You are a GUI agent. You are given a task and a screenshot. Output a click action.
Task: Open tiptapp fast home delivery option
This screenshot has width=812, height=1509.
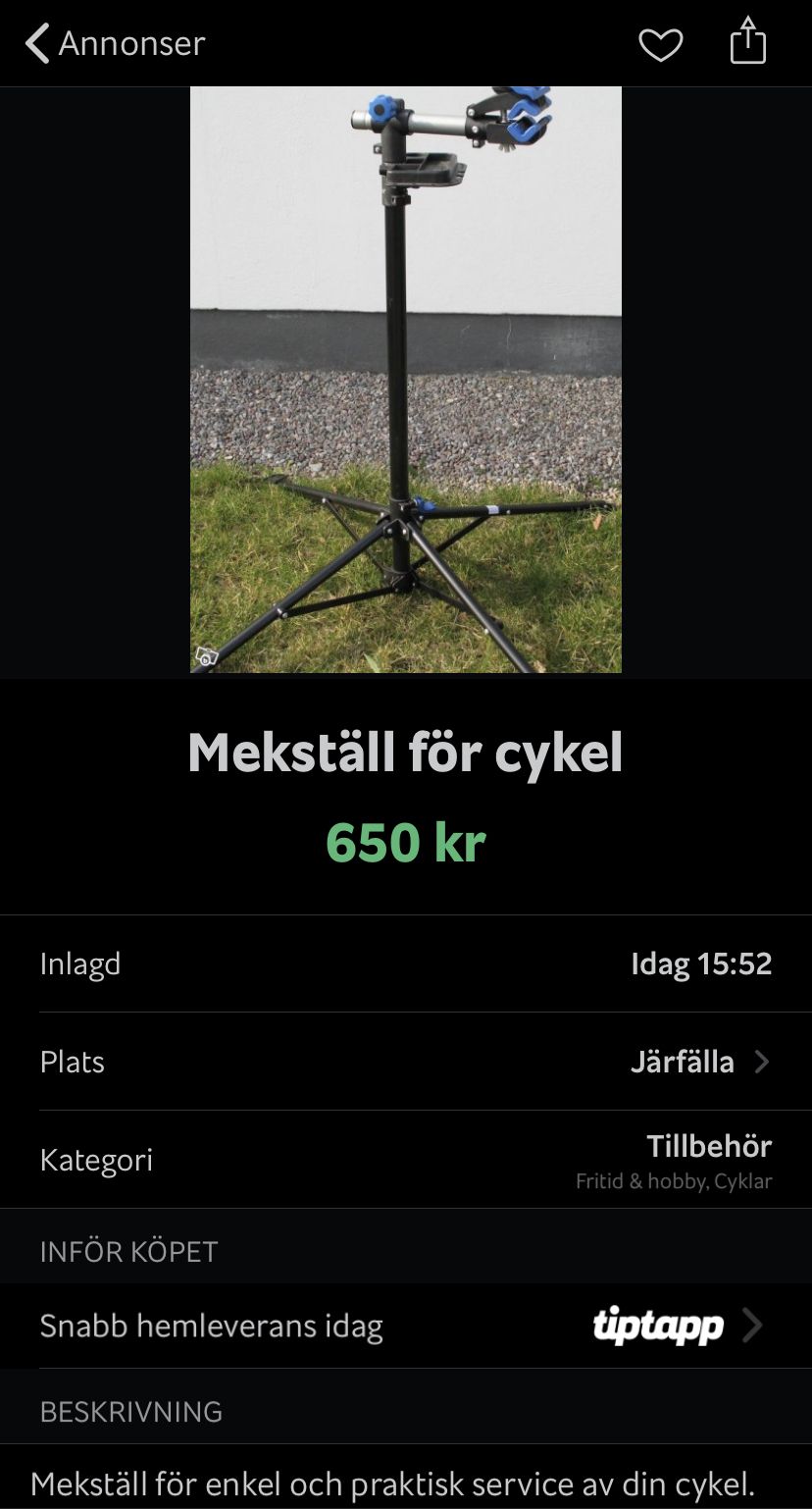click(x=405, y=1327)
